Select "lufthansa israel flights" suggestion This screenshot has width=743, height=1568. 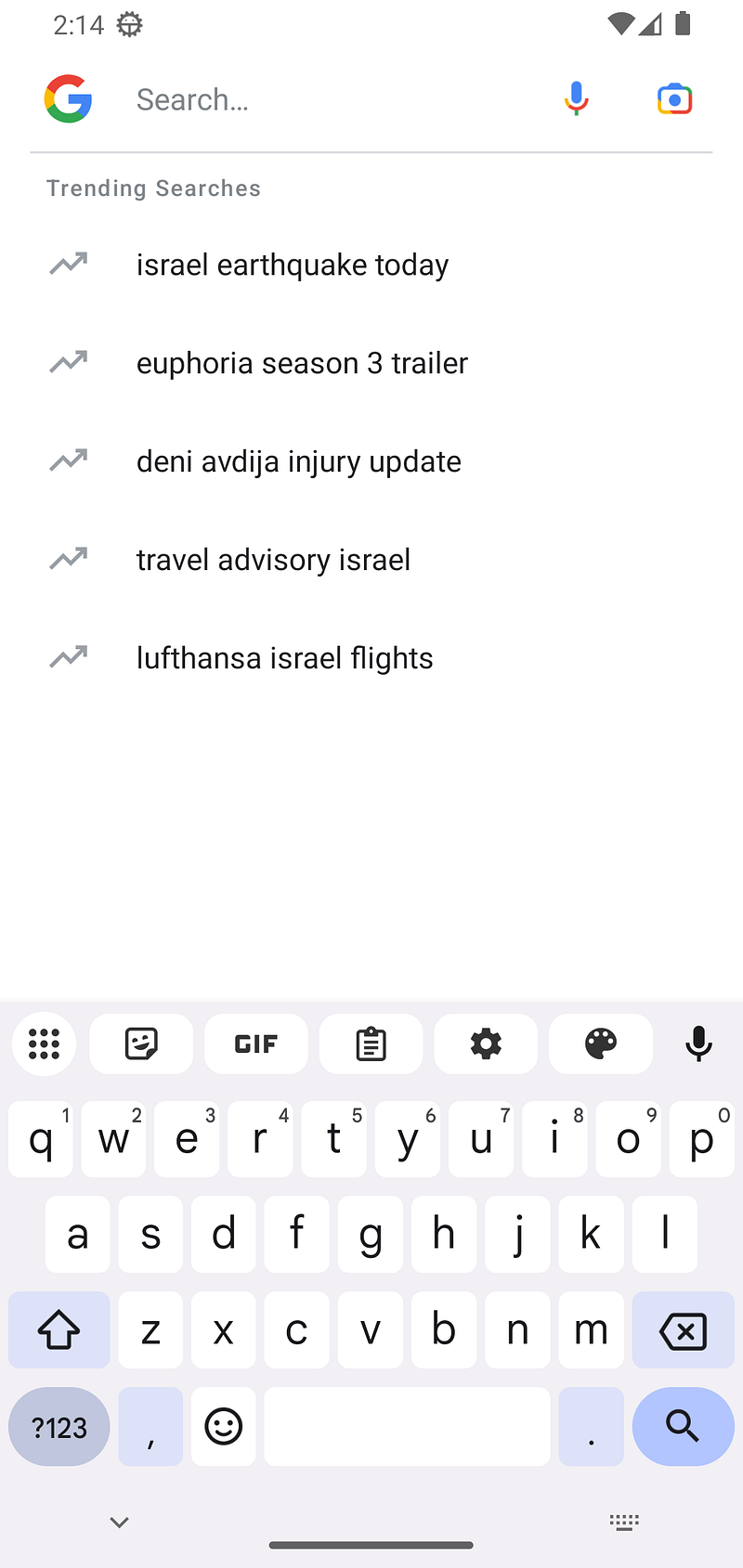[x=284, y=659]
